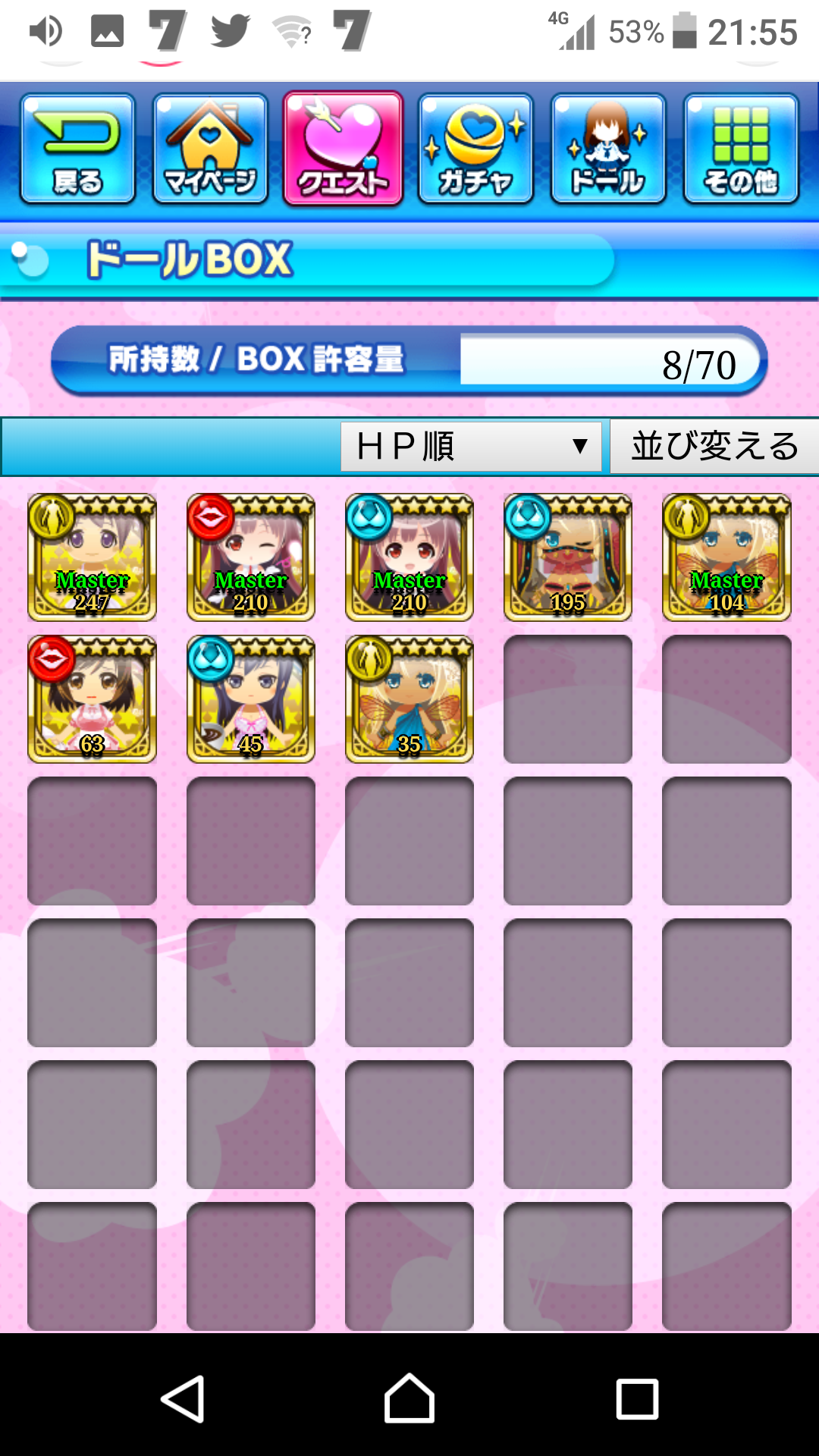The width and height of the screenshot is (819, 1456).
Task: Tap the 並び変える sort button
Action: (x=714, y=447)
